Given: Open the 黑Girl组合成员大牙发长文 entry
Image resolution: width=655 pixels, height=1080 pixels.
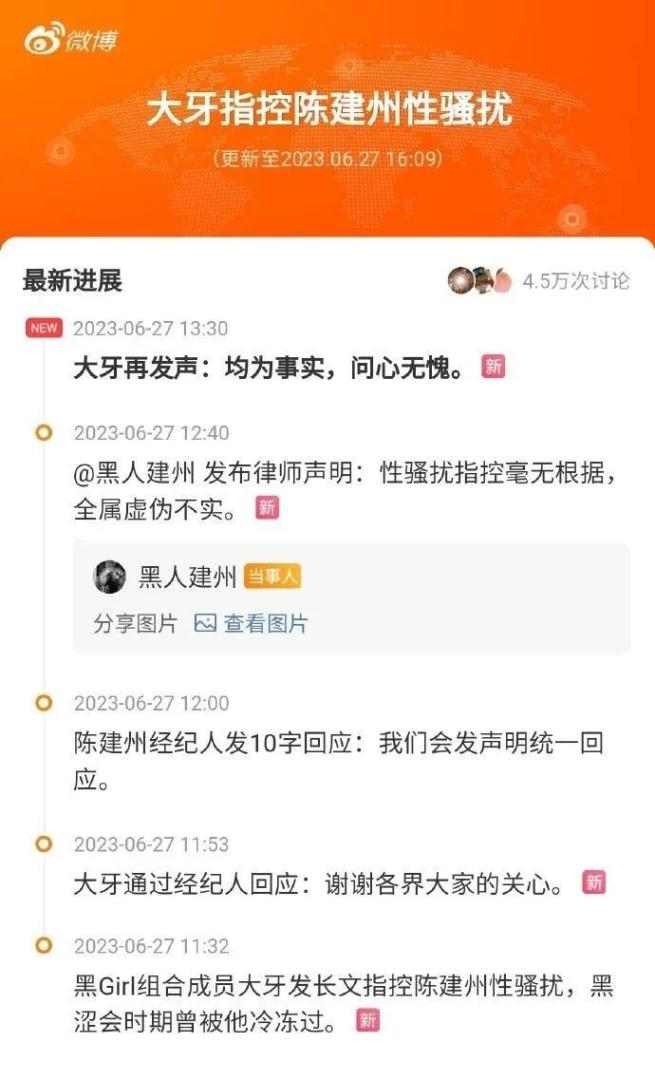Looking at the screenshot, I should tap(340, 1002).
